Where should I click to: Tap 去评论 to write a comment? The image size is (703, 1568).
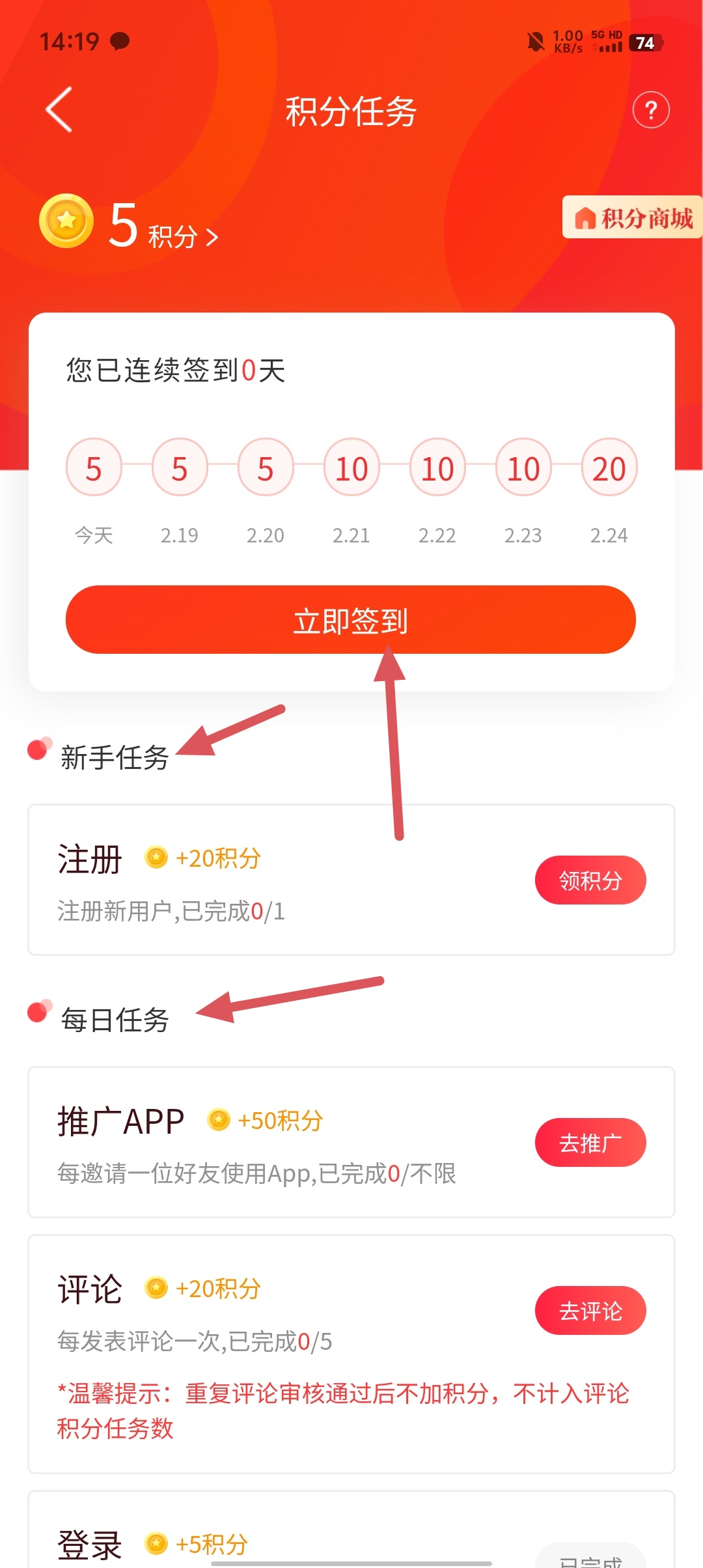coord(590,1311)
